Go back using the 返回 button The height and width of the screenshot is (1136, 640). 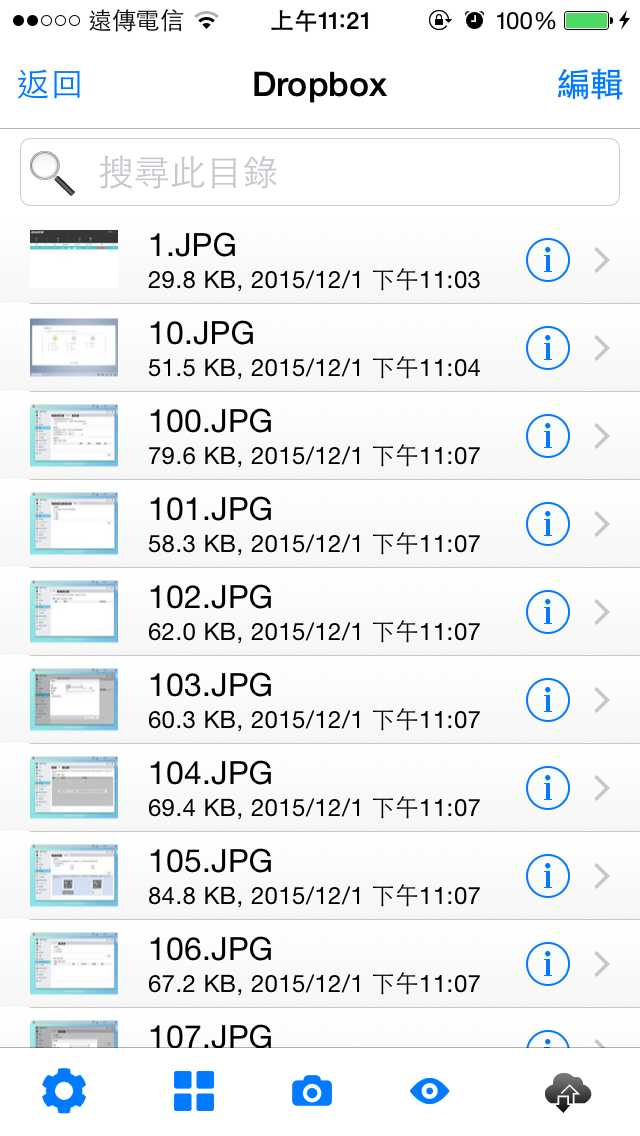point(49,85)
